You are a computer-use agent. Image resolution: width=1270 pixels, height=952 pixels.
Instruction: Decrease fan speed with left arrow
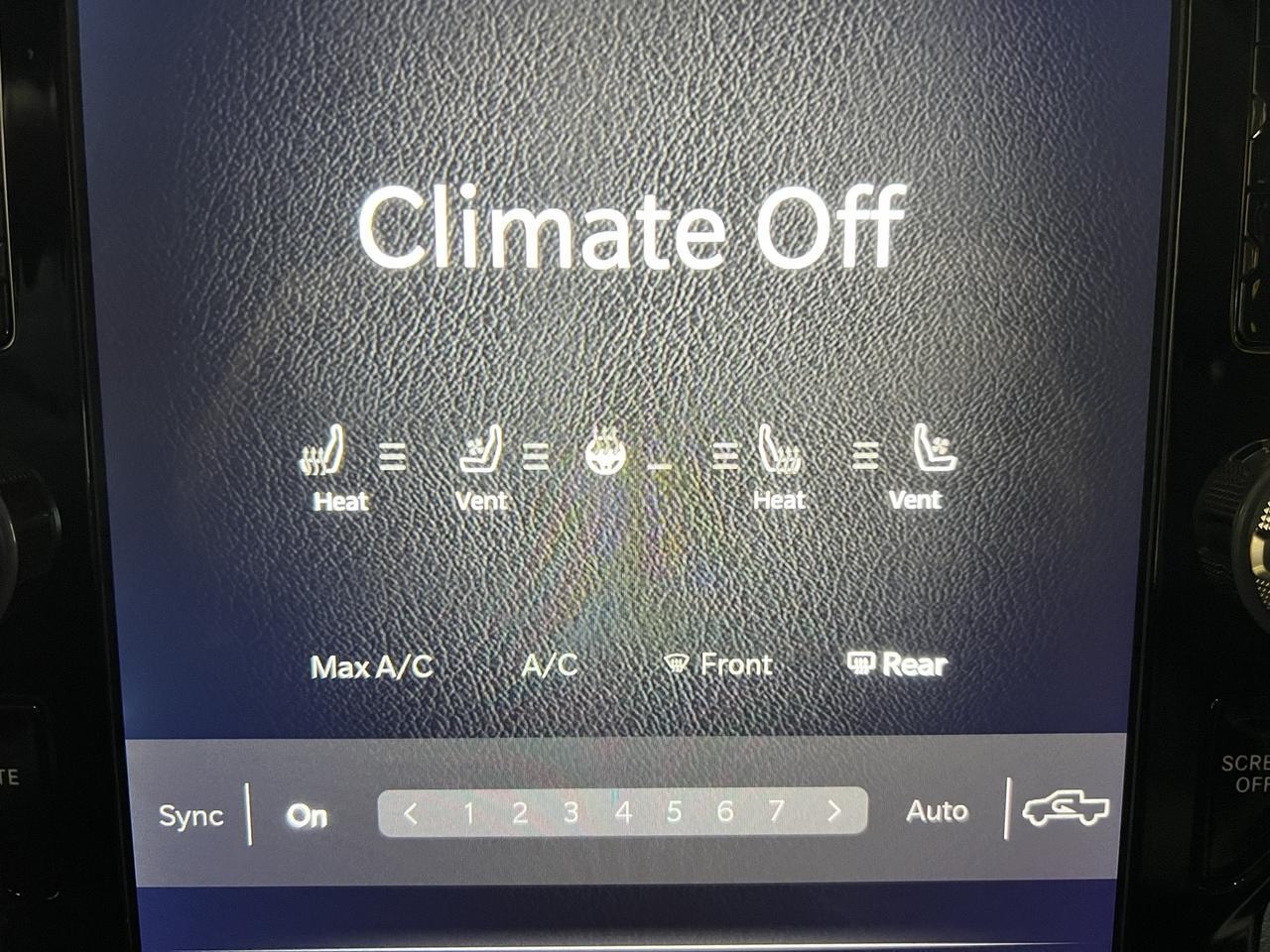[x=411, y=813]
